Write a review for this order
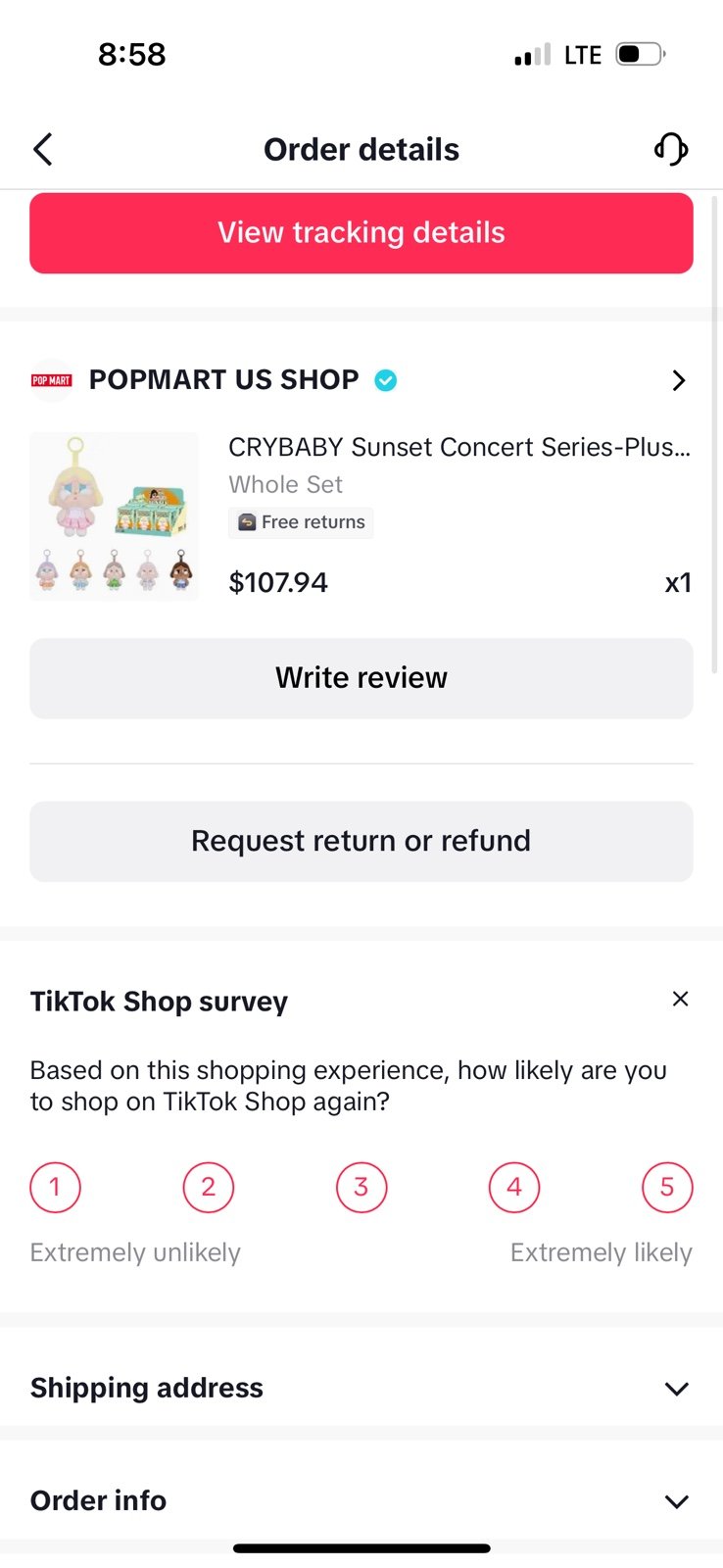723x1568 pixels. coord(361,678)
